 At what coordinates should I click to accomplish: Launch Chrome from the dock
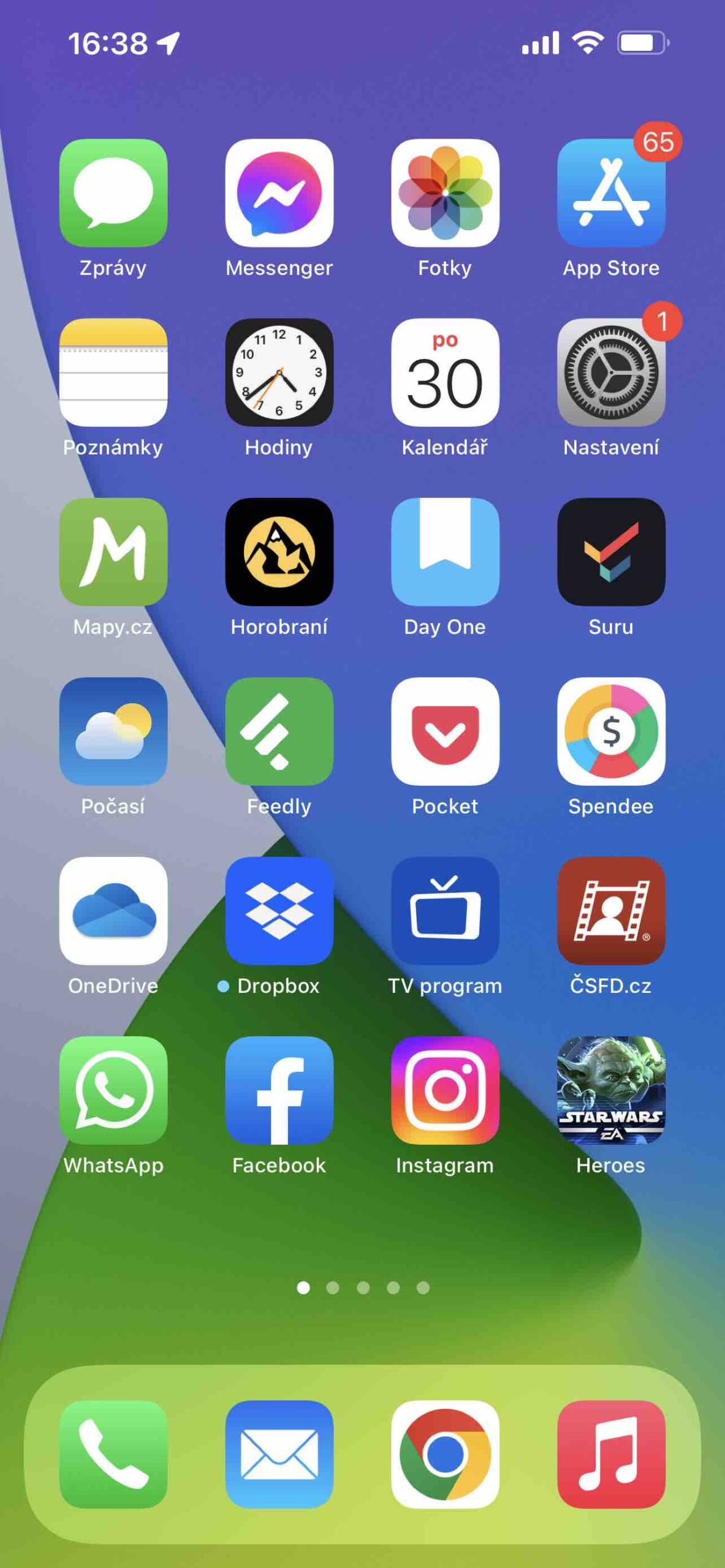[x=445, y=1454]
